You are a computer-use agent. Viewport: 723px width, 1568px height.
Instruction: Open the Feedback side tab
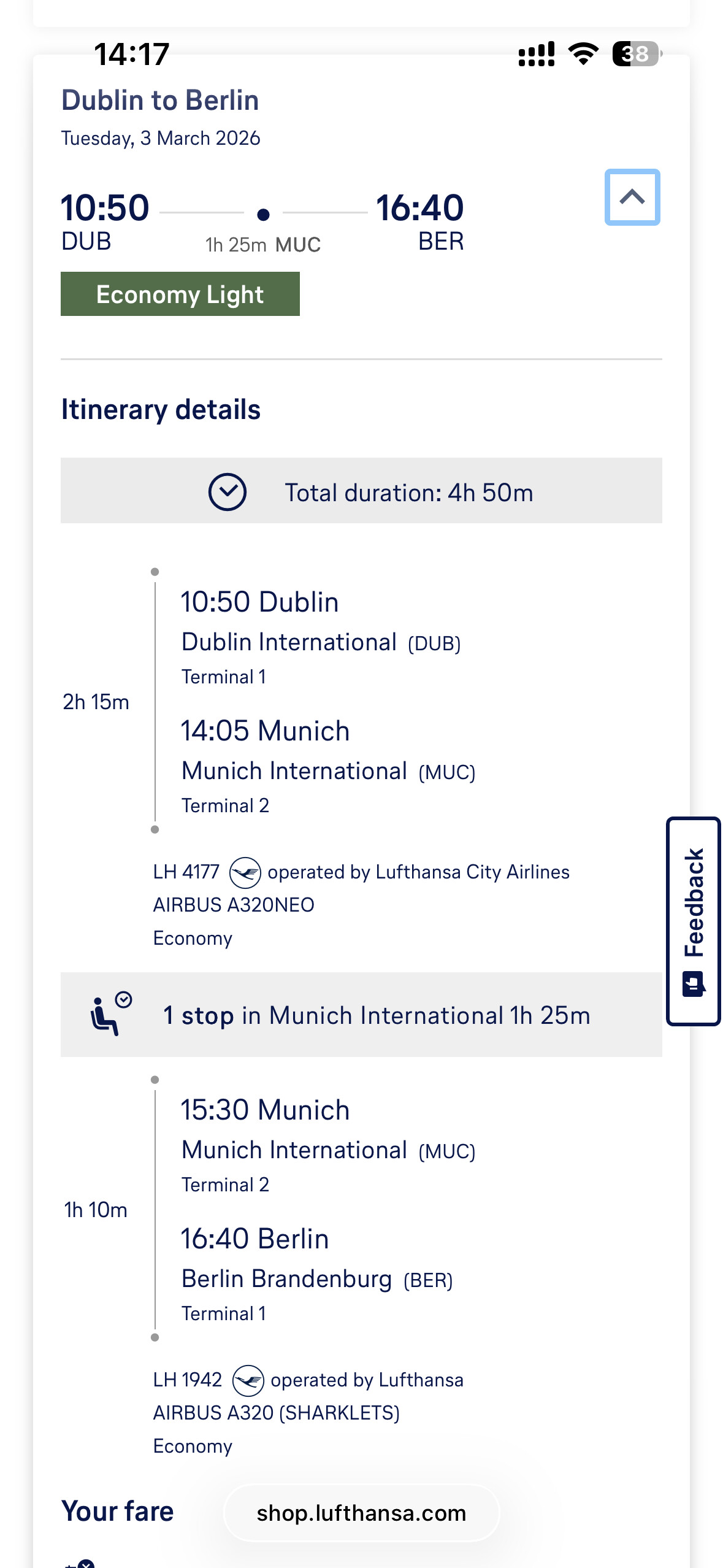(x=693, y=920)
